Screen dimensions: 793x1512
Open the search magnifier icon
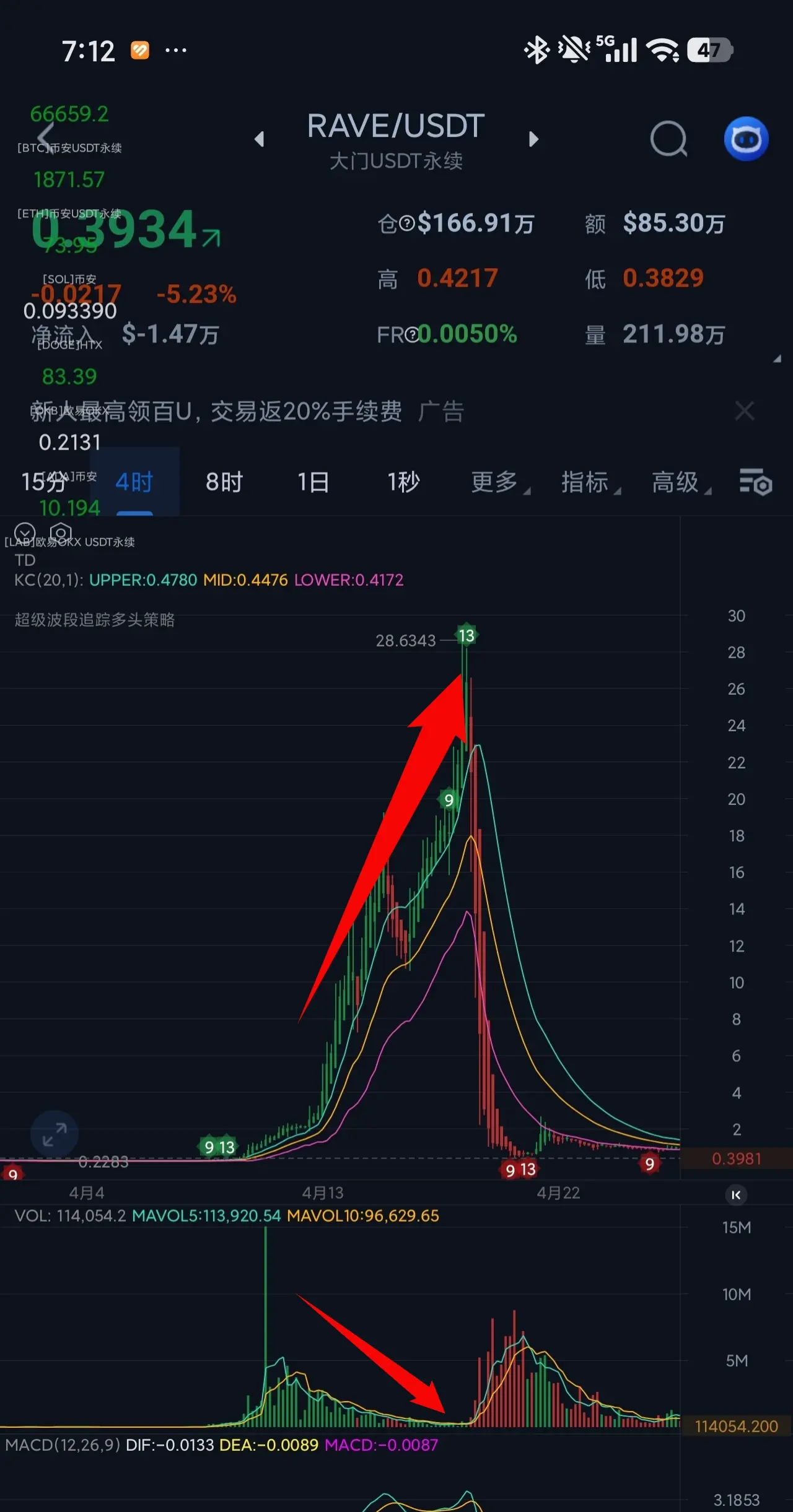click(x=668, y=138)
